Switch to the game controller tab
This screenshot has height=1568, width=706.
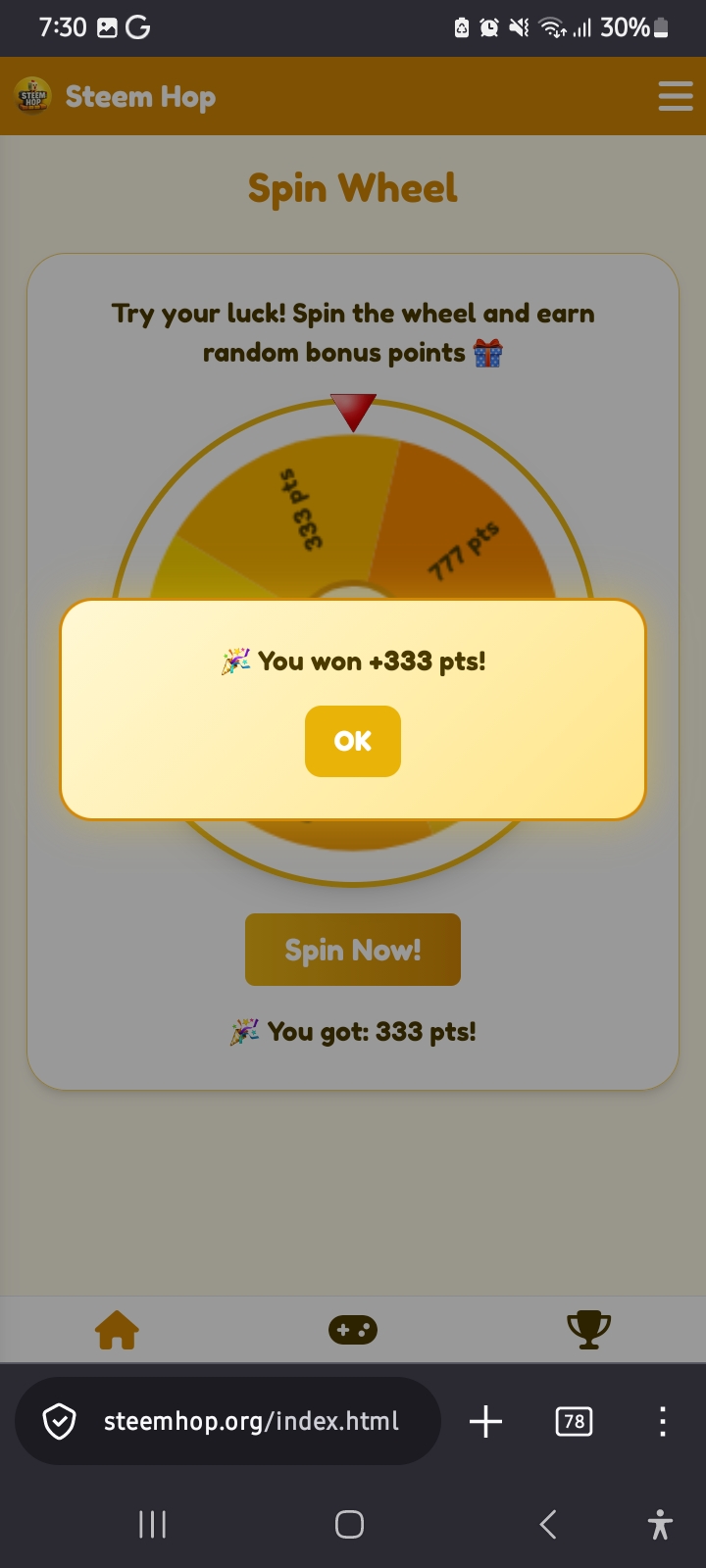(x=353, y=1330)
